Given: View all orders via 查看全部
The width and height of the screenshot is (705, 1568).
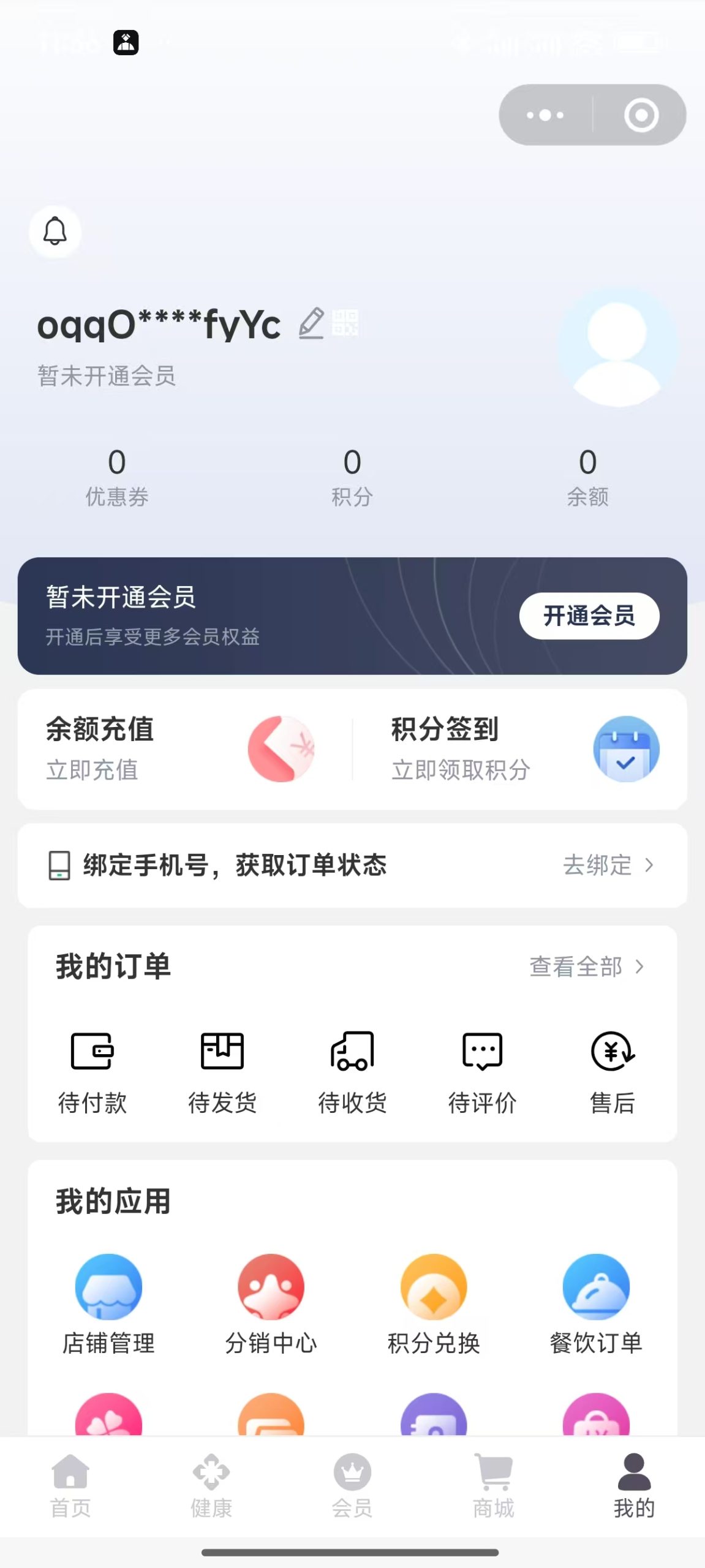Looking at the screenshot, I should (x=586, y=967).
